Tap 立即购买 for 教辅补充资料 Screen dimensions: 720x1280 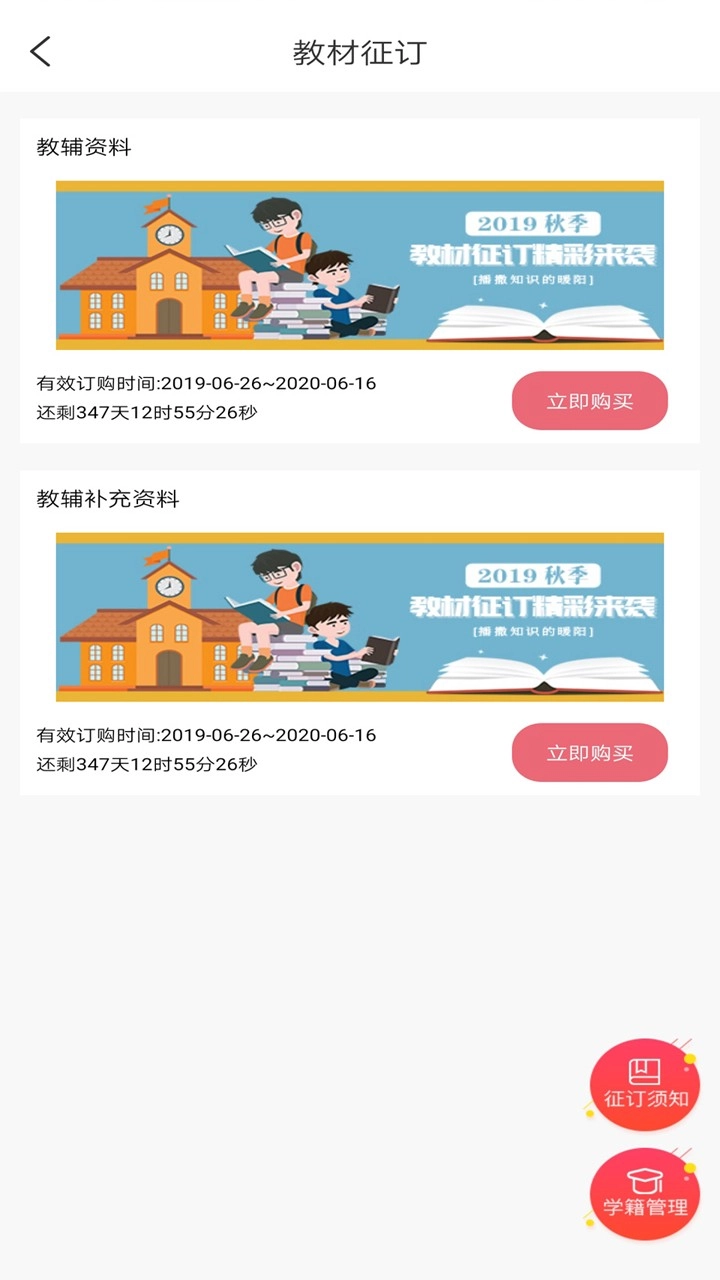(x=589, y=753)
